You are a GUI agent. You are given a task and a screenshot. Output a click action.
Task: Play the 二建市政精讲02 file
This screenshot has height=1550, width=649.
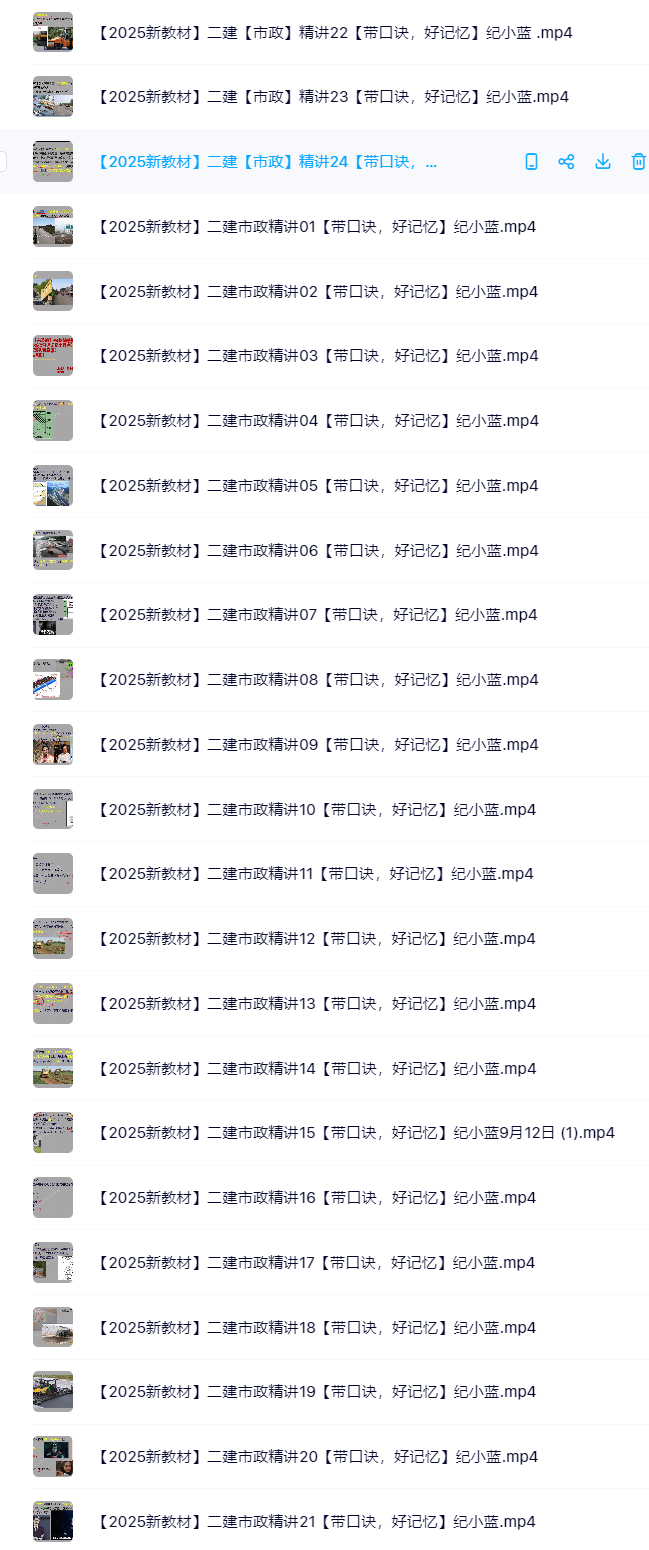click(x=318, y=292)
